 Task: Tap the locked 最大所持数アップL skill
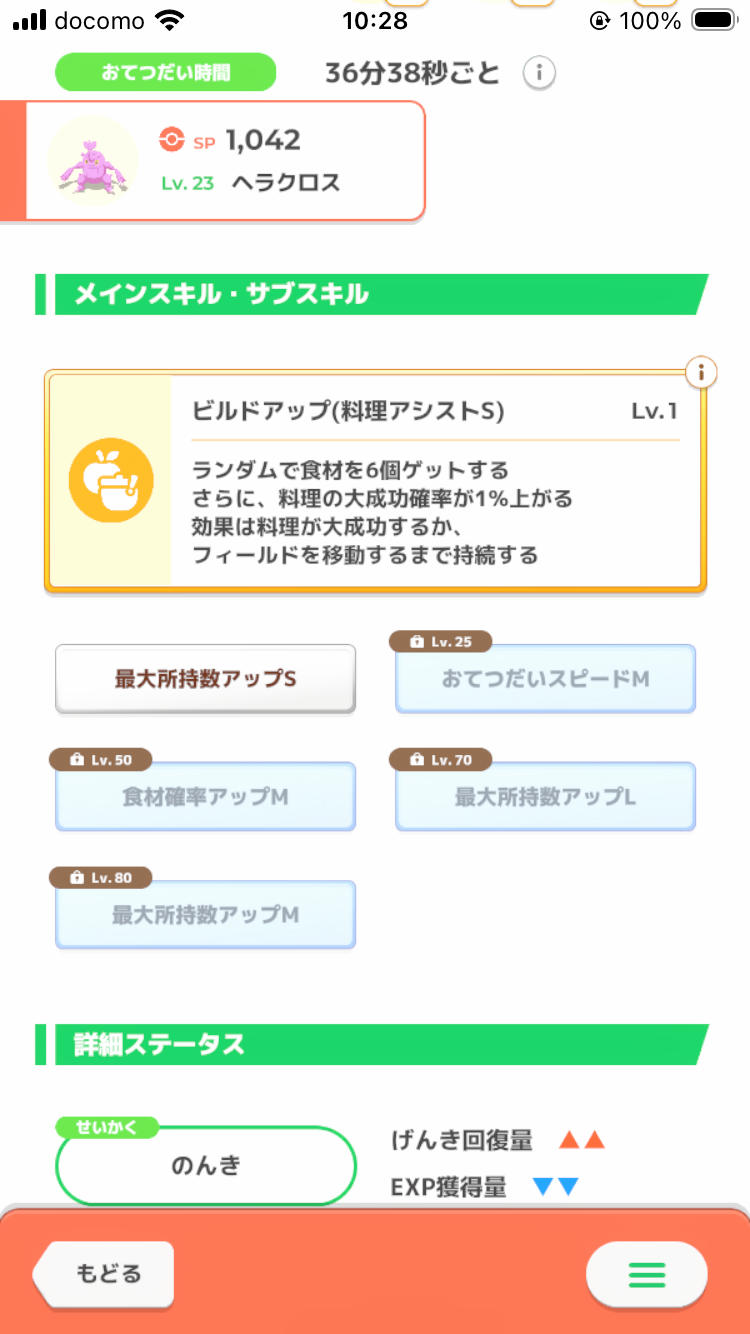(x=545, y=797)
